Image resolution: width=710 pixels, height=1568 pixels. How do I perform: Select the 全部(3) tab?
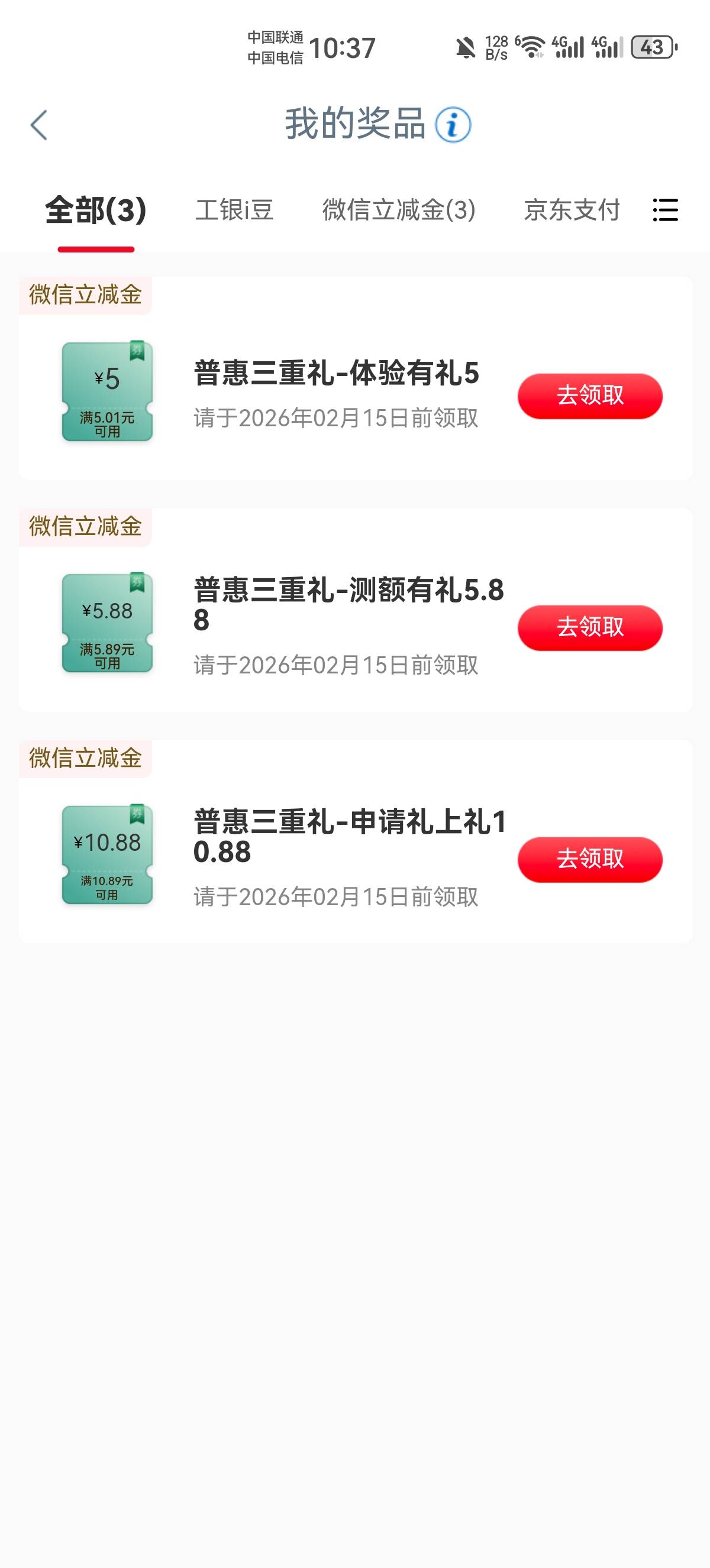tap(96, 210)
